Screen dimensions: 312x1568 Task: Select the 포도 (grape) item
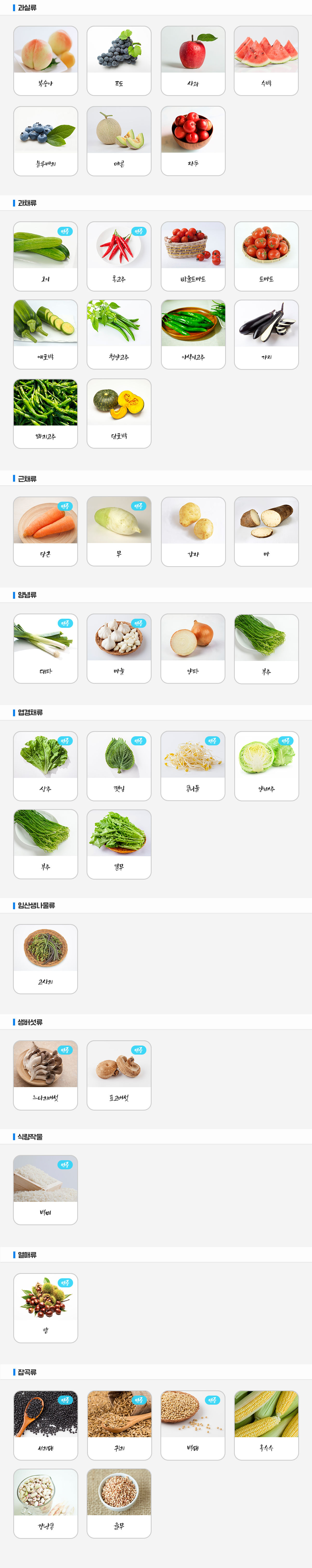[x=119, y=61]
